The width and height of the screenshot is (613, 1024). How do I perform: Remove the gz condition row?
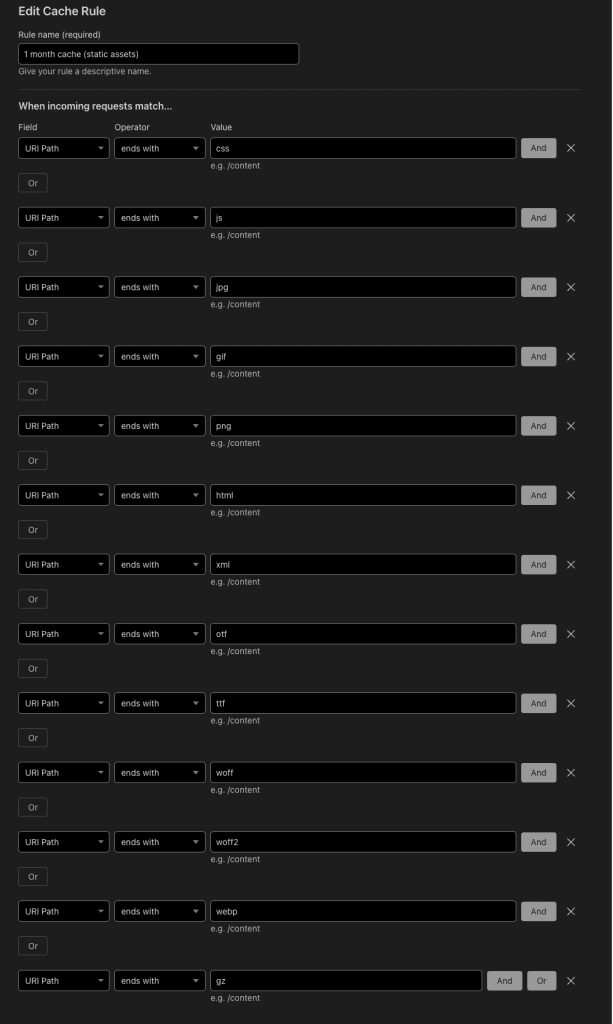click(x=571, y=981)
